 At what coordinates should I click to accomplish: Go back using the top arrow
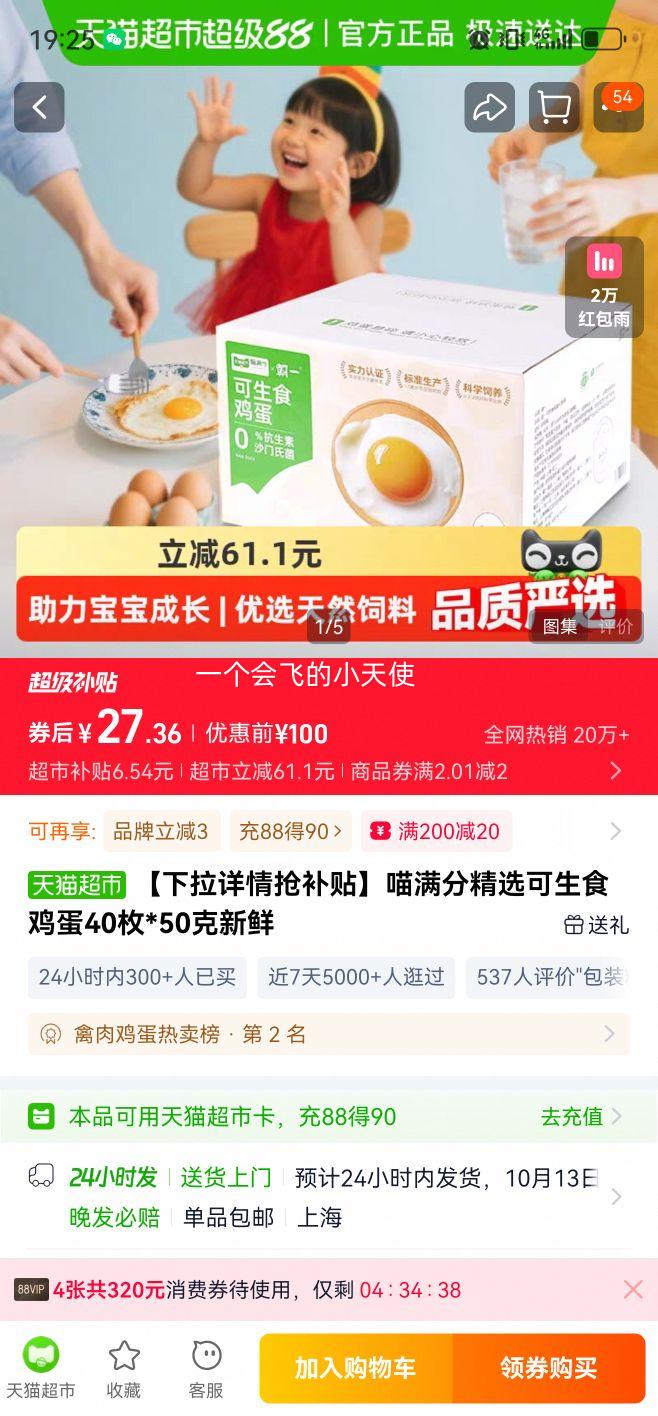(39, 108)
